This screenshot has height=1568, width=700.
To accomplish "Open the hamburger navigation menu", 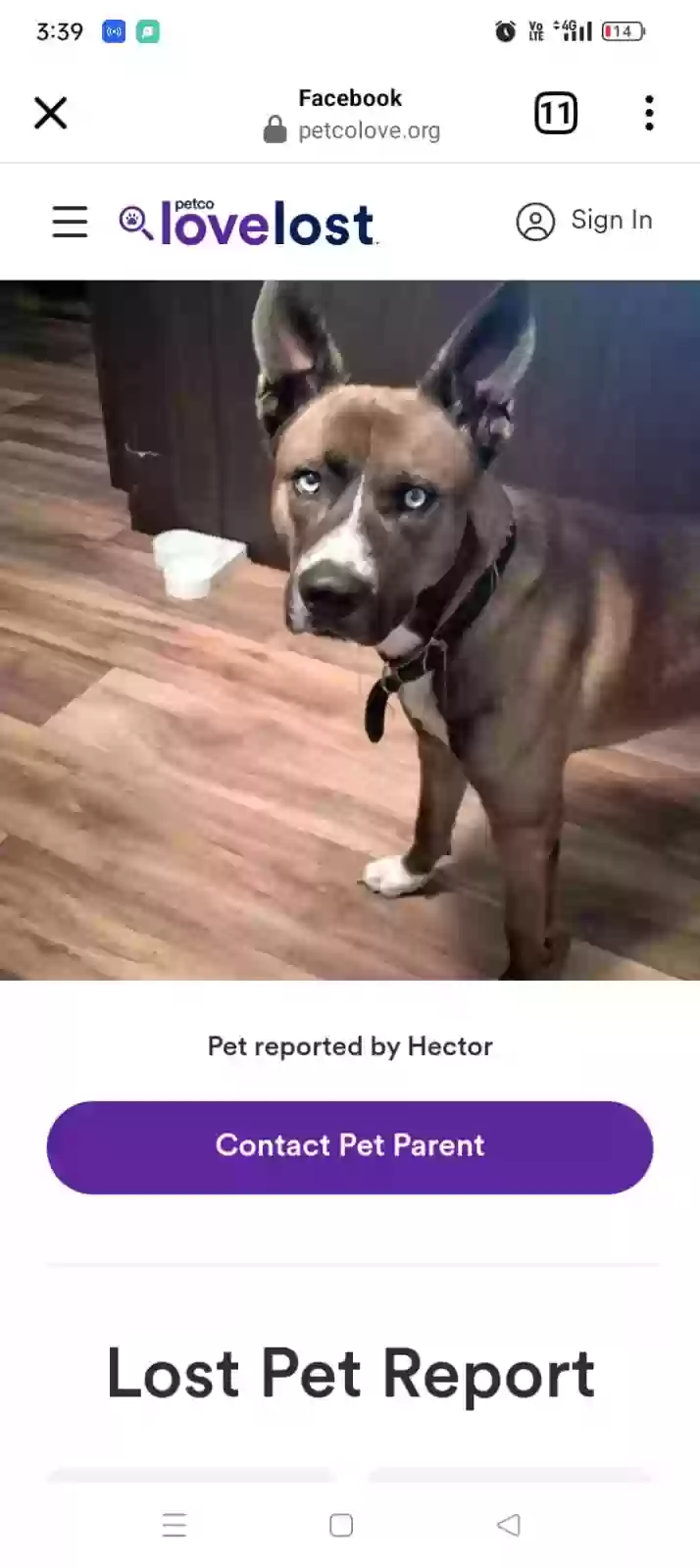I will point(70,222).
